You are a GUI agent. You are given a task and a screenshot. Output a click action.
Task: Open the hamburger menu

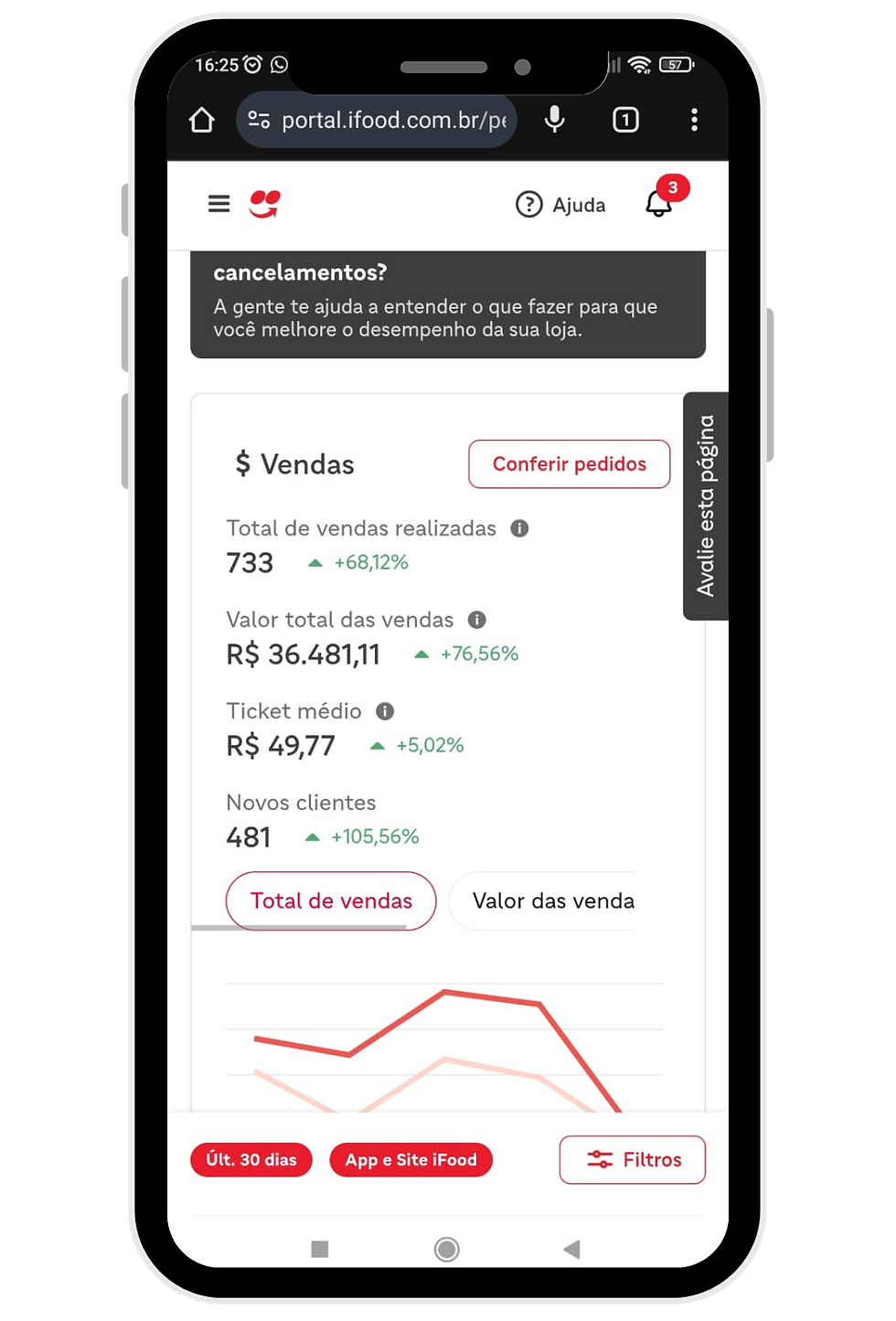click(219, 204)
